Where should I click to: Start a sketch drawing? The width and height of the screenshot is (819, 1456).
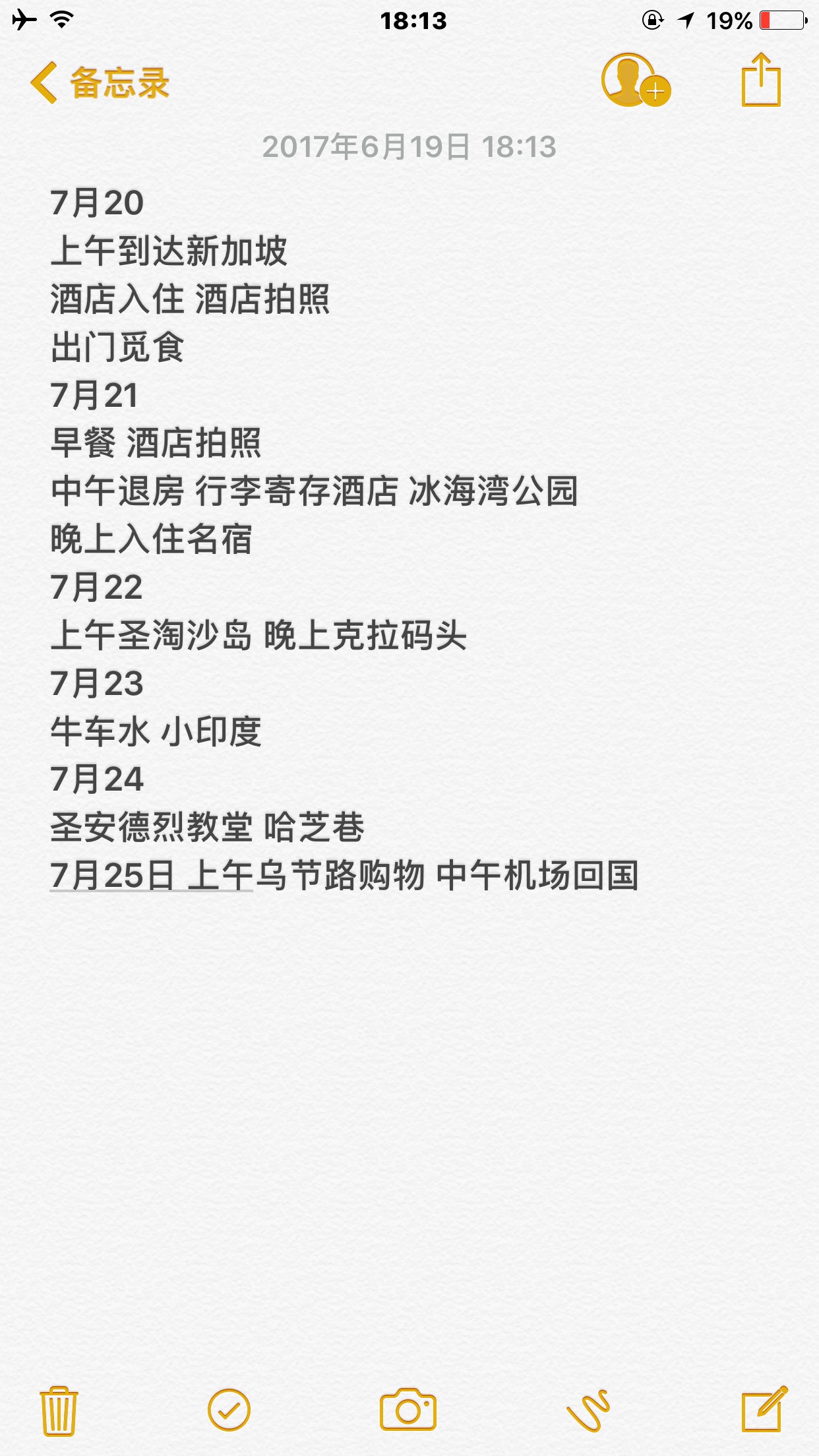tap(588, 1411)
